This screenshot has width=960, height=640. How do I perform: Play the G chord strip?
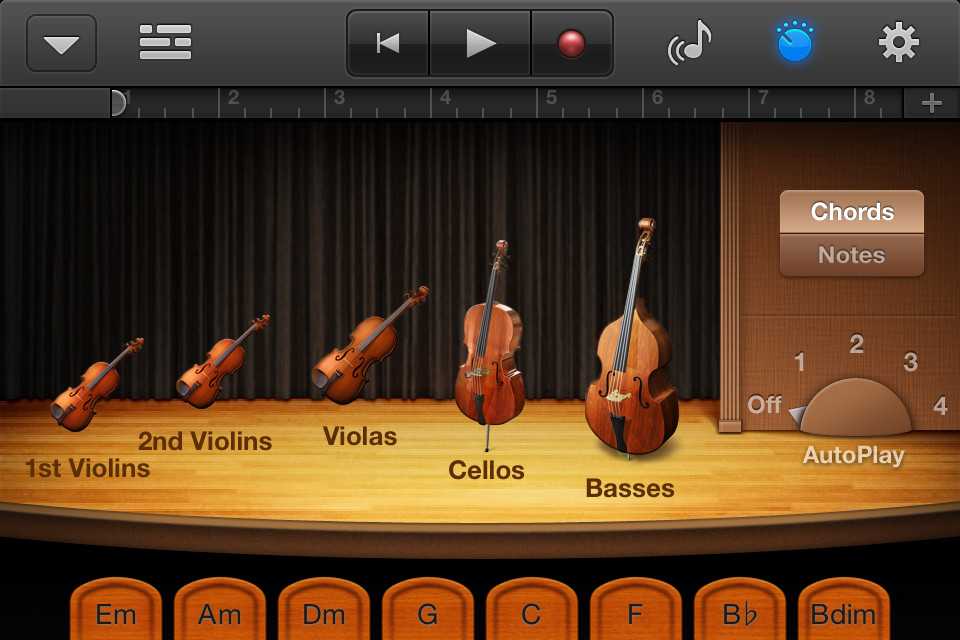coord(428,612)
